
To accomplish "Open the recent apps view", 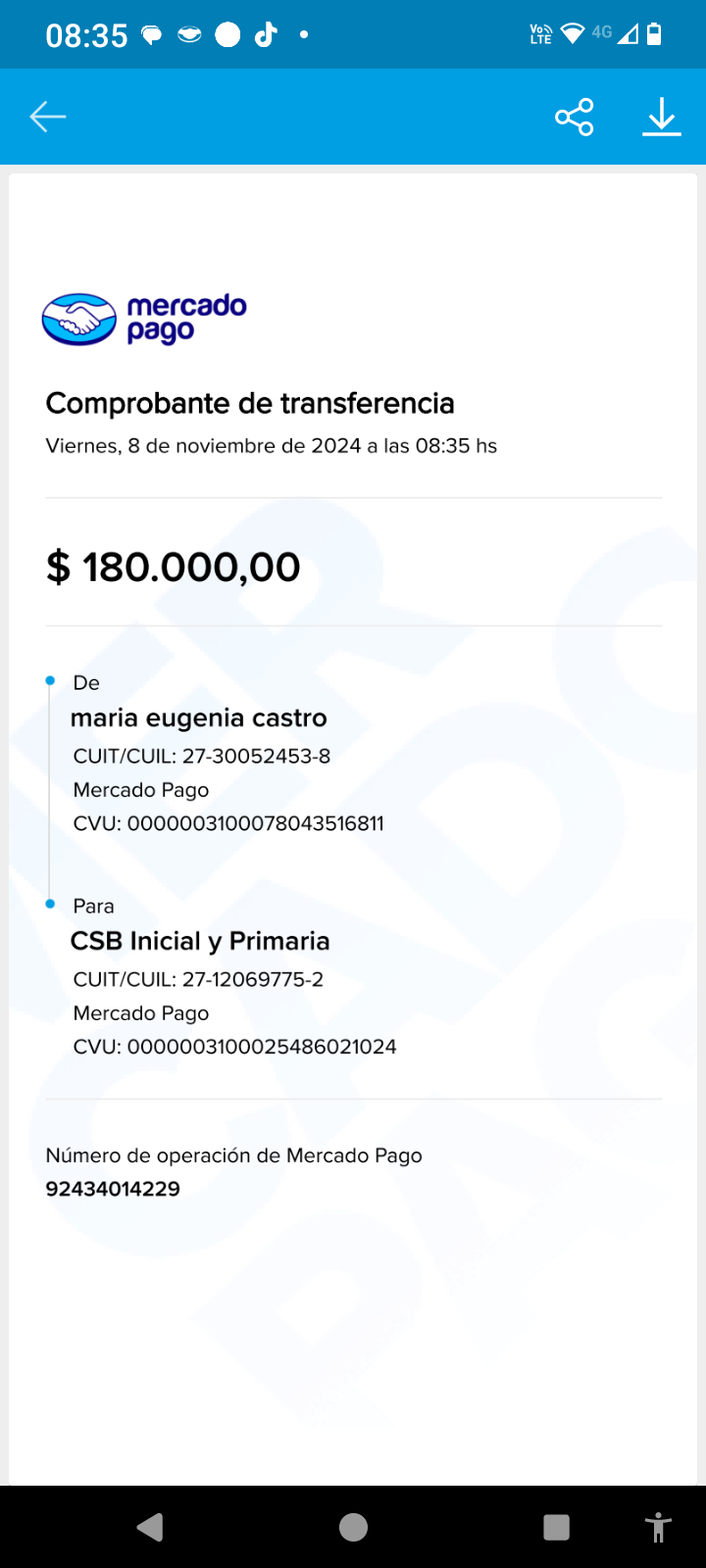I will (x=556, y=1527).
